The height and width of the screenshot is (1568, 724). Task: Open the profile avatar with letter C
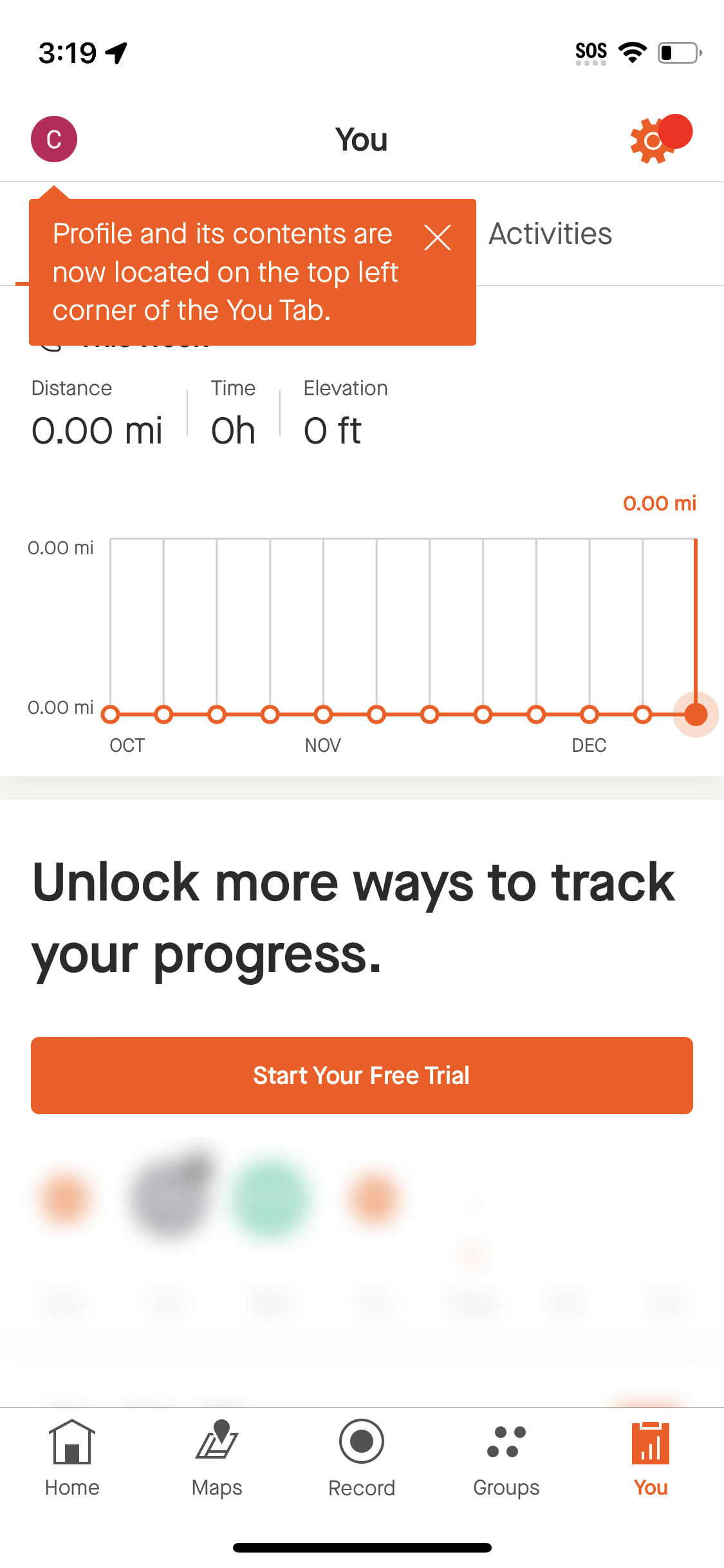point(53,138)
